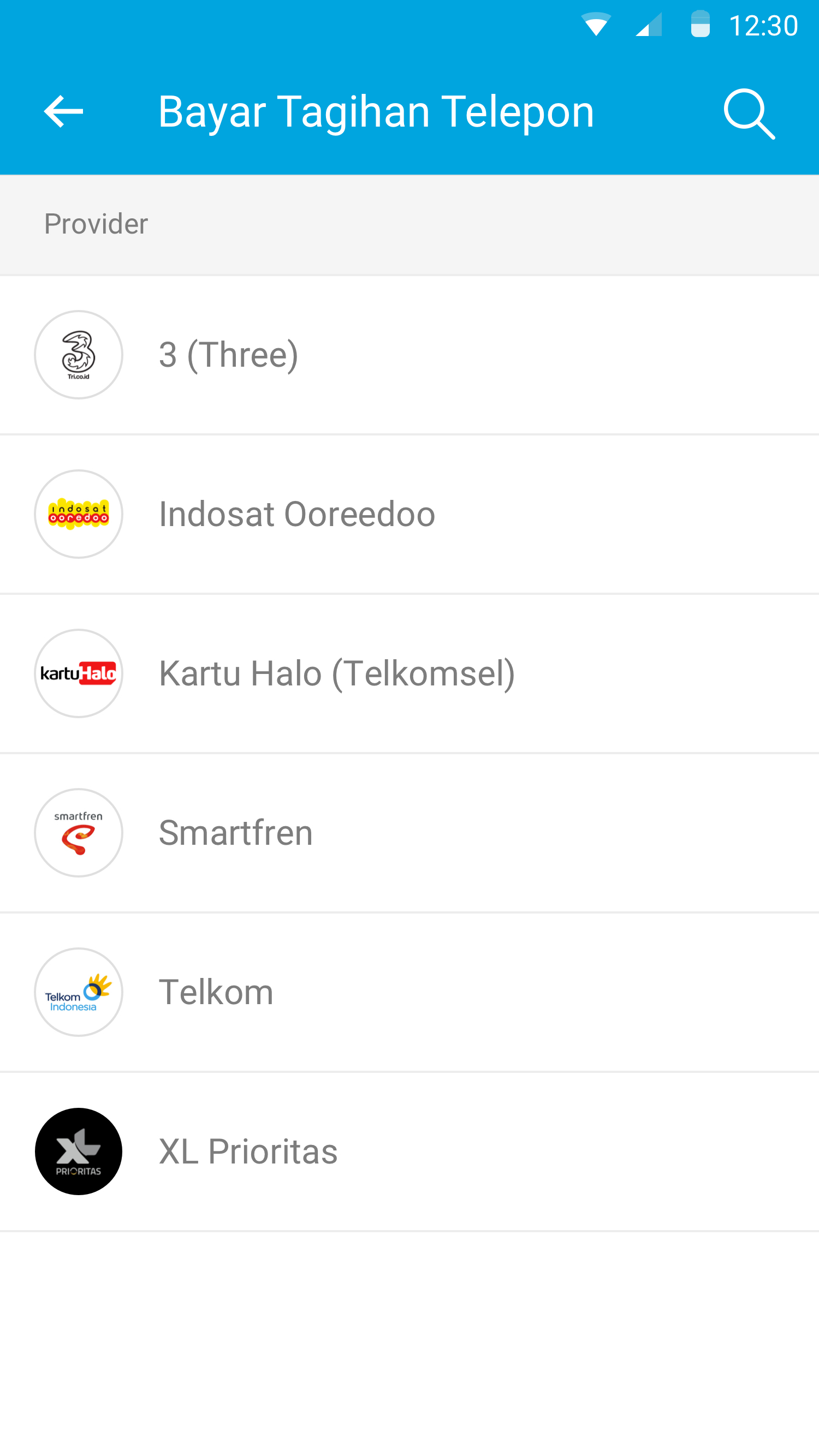Viewport: 819px width, 1456px height.
Task: Tap the clock showing 12:30
Action: 765,25
